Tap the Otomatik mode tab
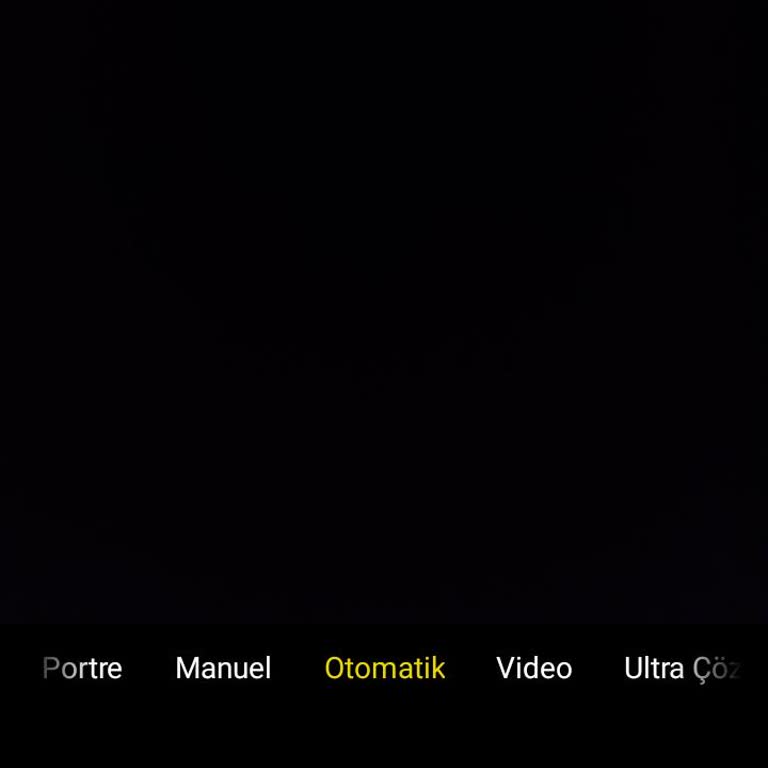768x768 pixels. 385,668
